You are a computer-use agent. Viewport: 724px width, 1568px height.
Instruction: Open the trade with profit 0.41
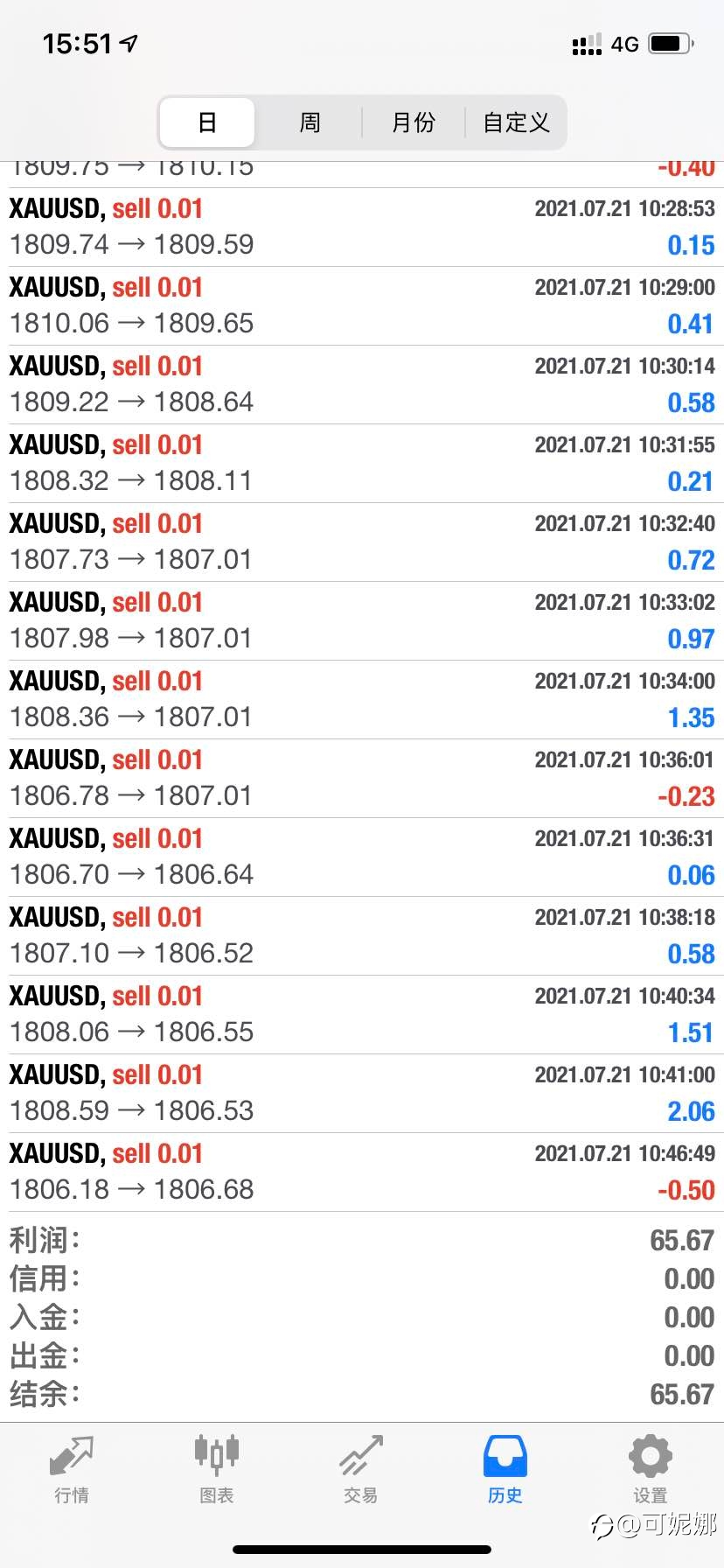(362, 306)
